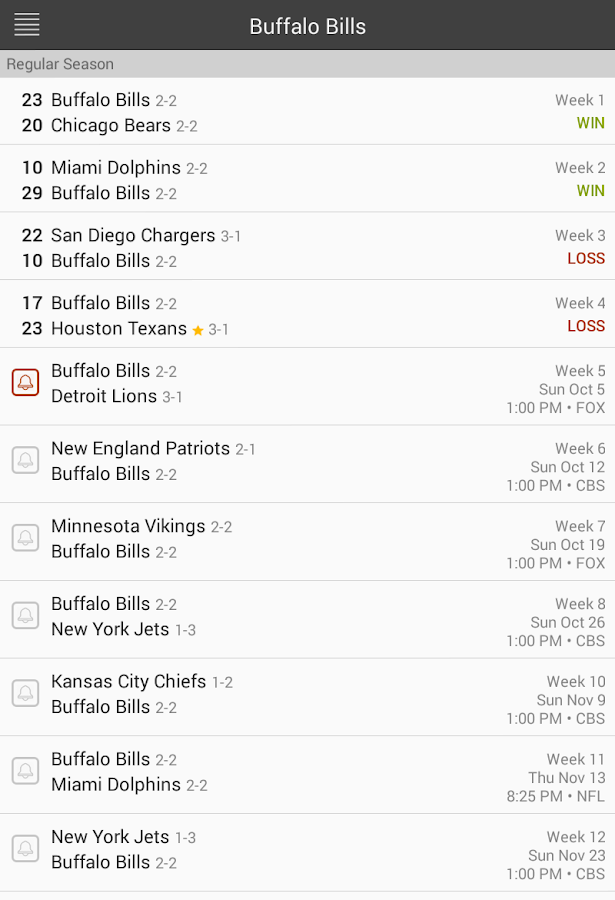This screenshot has width=615, height=900.
Task: Enable alert for Kansas City Chiefs game
Action: (x=25, y=693)
